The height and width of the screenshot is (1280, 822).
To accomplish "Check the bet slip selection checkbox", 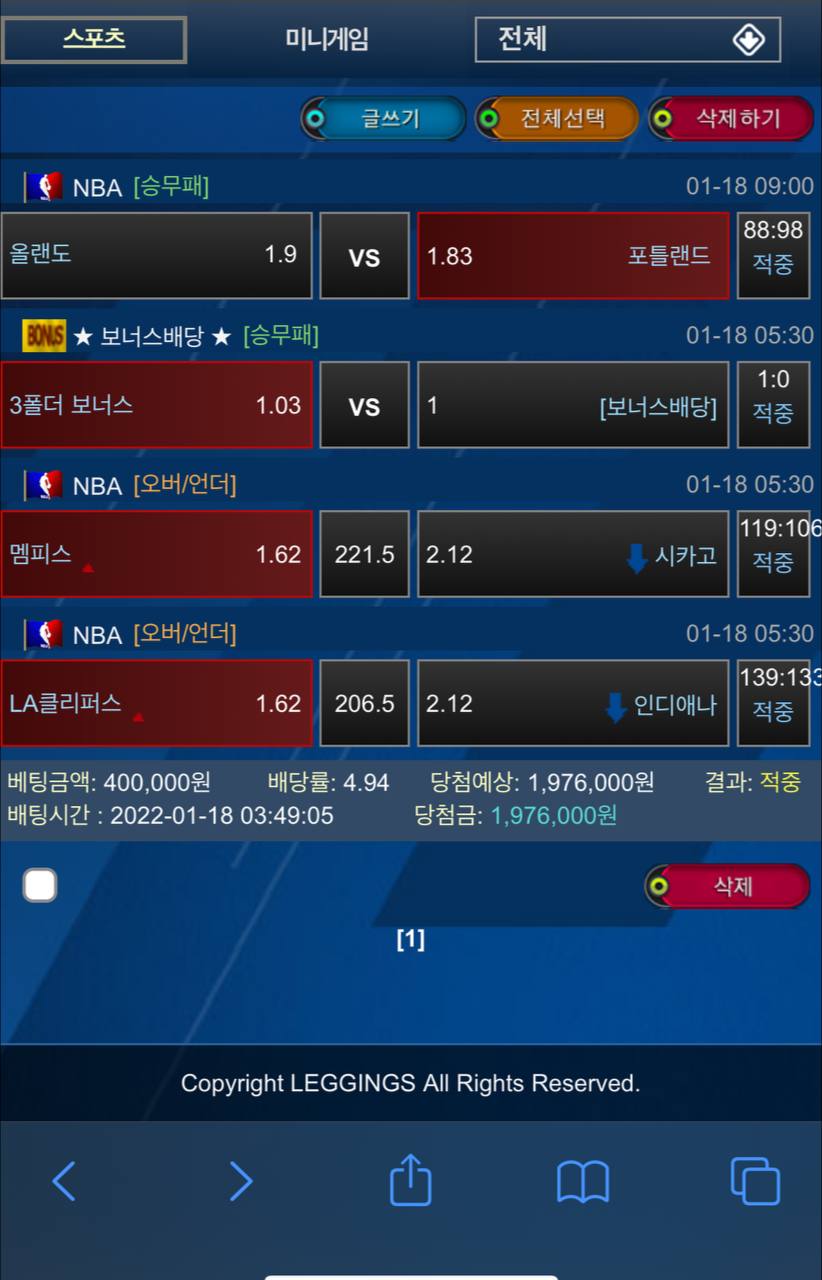I will [40, 885].
